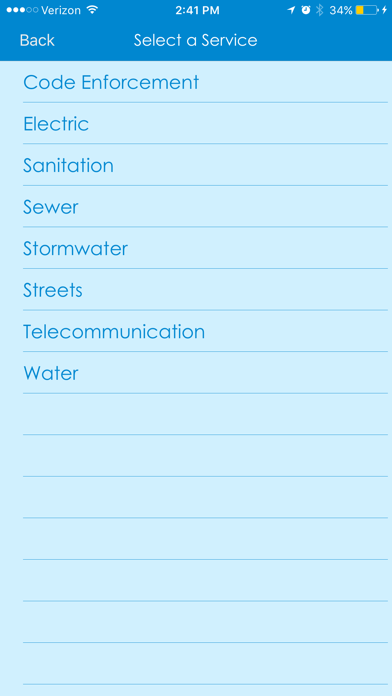Screen dimensions: 392x696
Task: Select the Code Enforcement service
Action: click(205, 82)
